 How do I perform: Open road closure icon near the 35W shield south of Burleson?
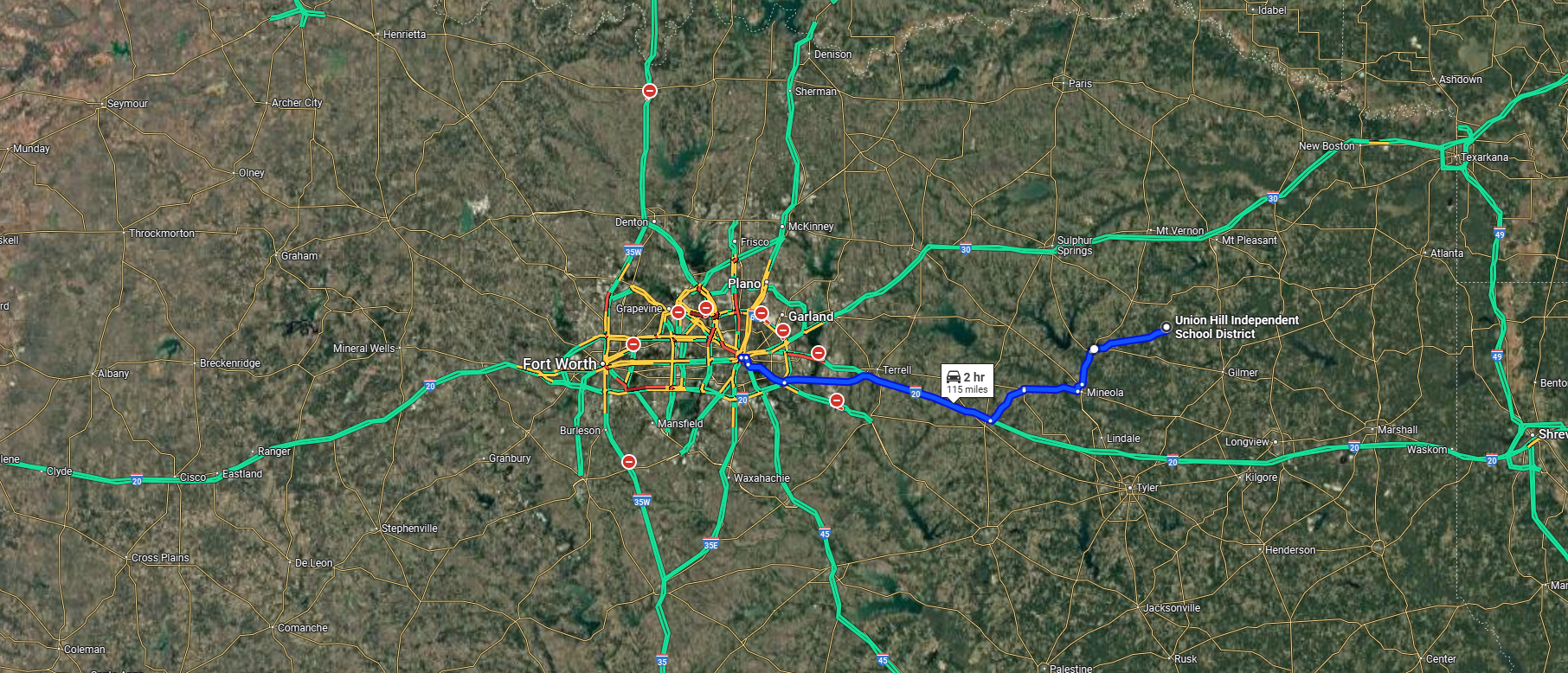629,462
